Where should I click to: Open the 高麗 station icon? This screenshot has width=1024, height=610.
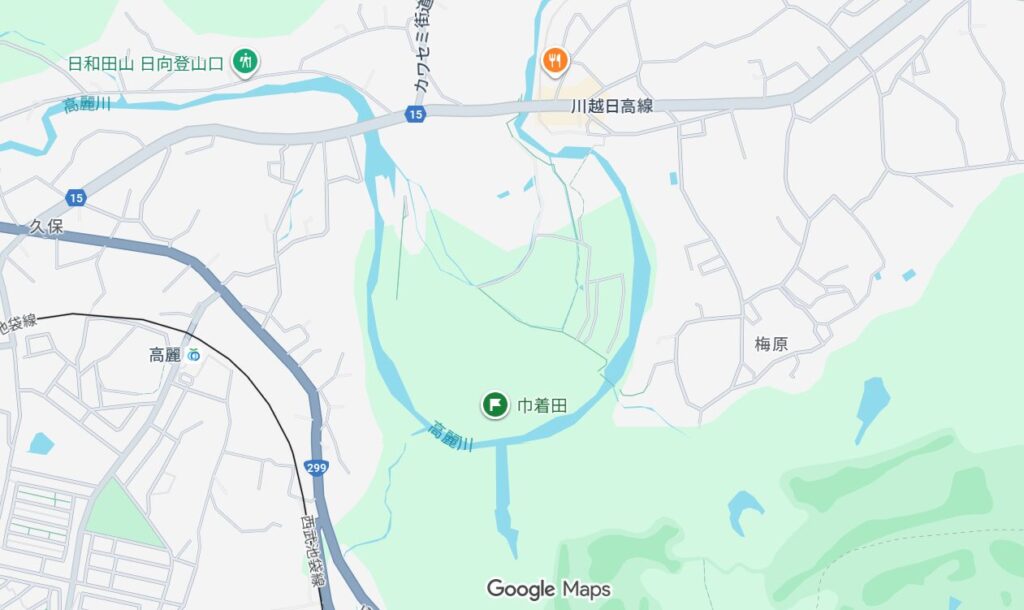(x=194, y=355)
